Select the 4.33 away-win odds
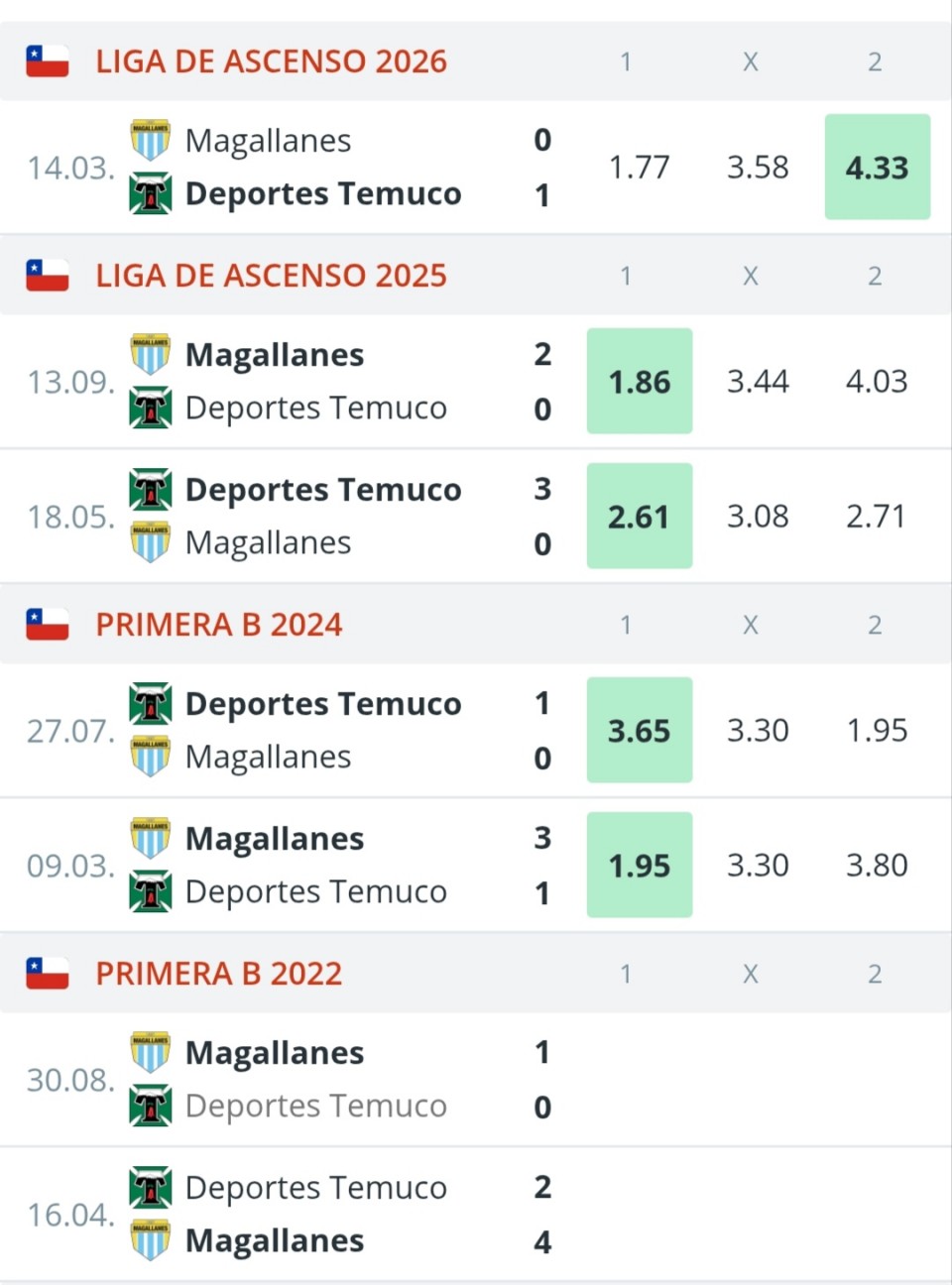The width and height of the screenshot is (952, 1285). (x=878, y=167)
